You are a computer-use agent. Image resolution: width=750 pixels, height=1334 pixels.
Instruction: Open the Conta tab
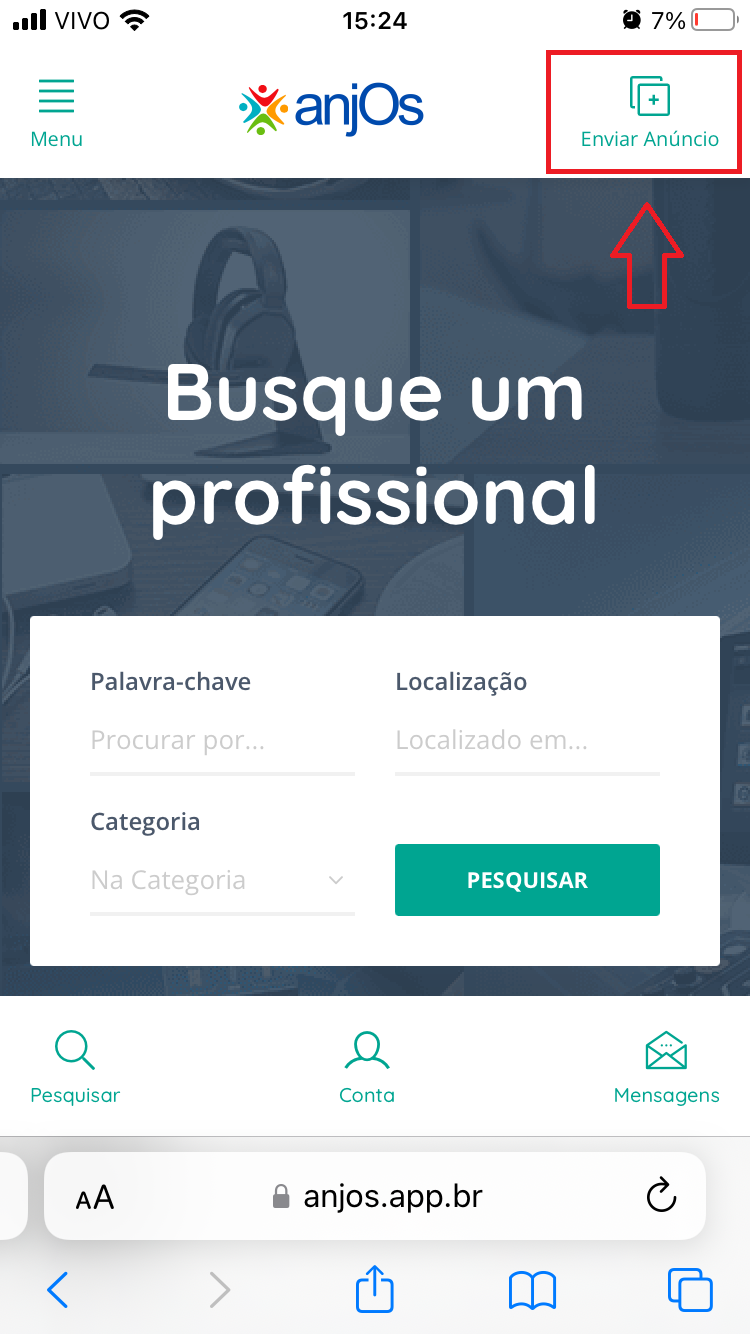[367, 1066]
